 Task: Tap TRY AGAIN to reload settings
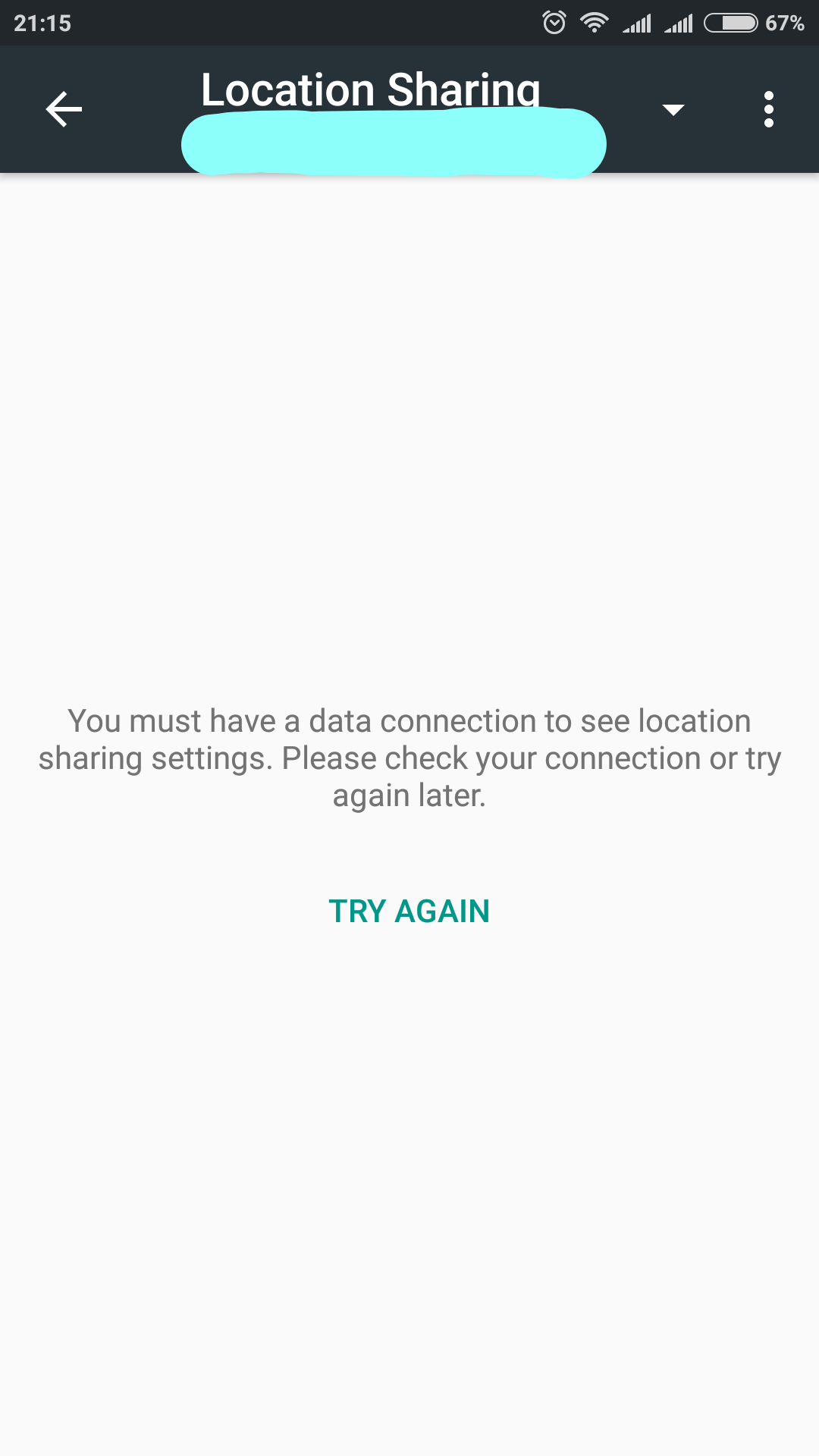tap(409, 911)
